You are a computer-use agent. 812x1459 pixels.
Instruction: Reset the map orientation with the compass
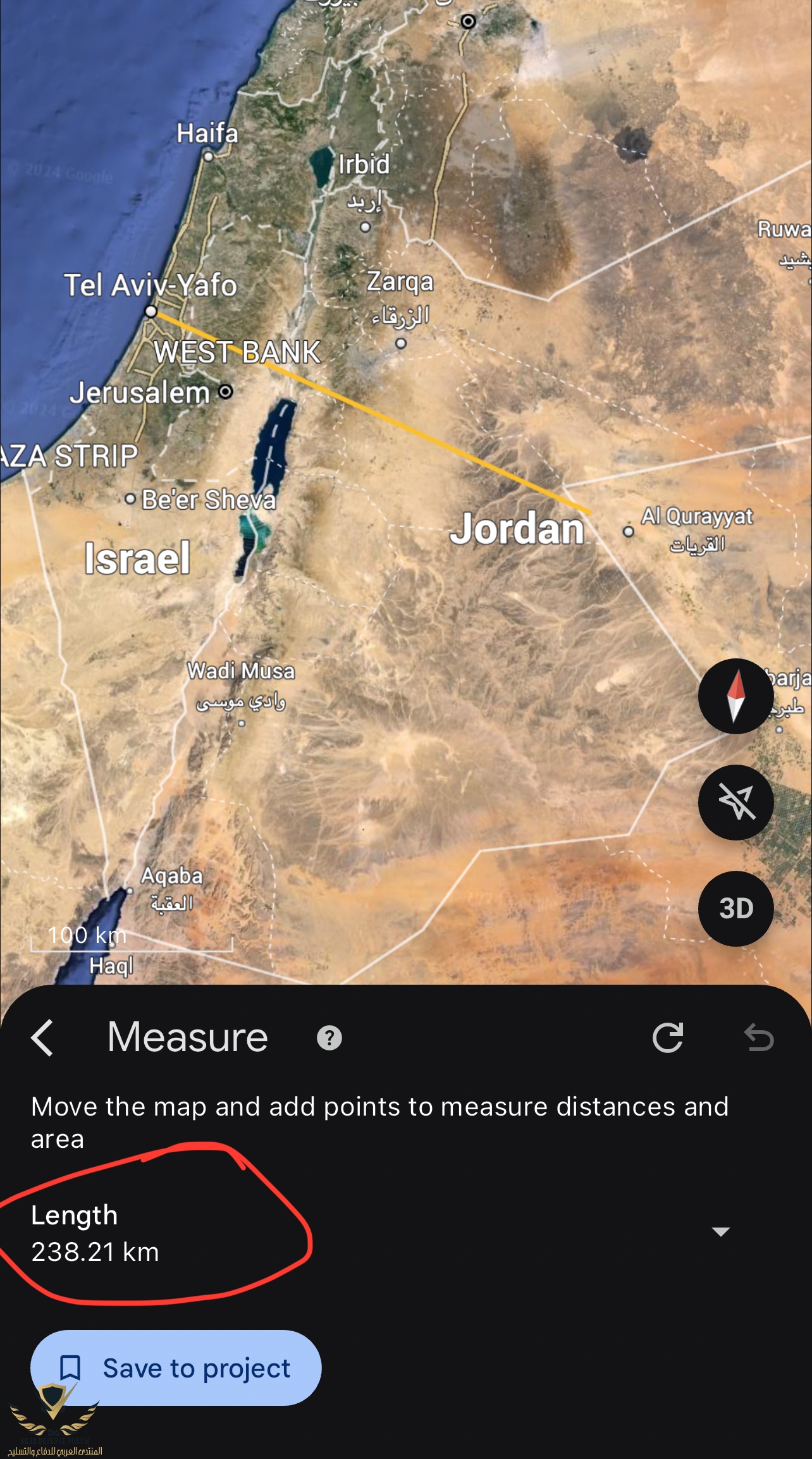(x=735, y=696)
